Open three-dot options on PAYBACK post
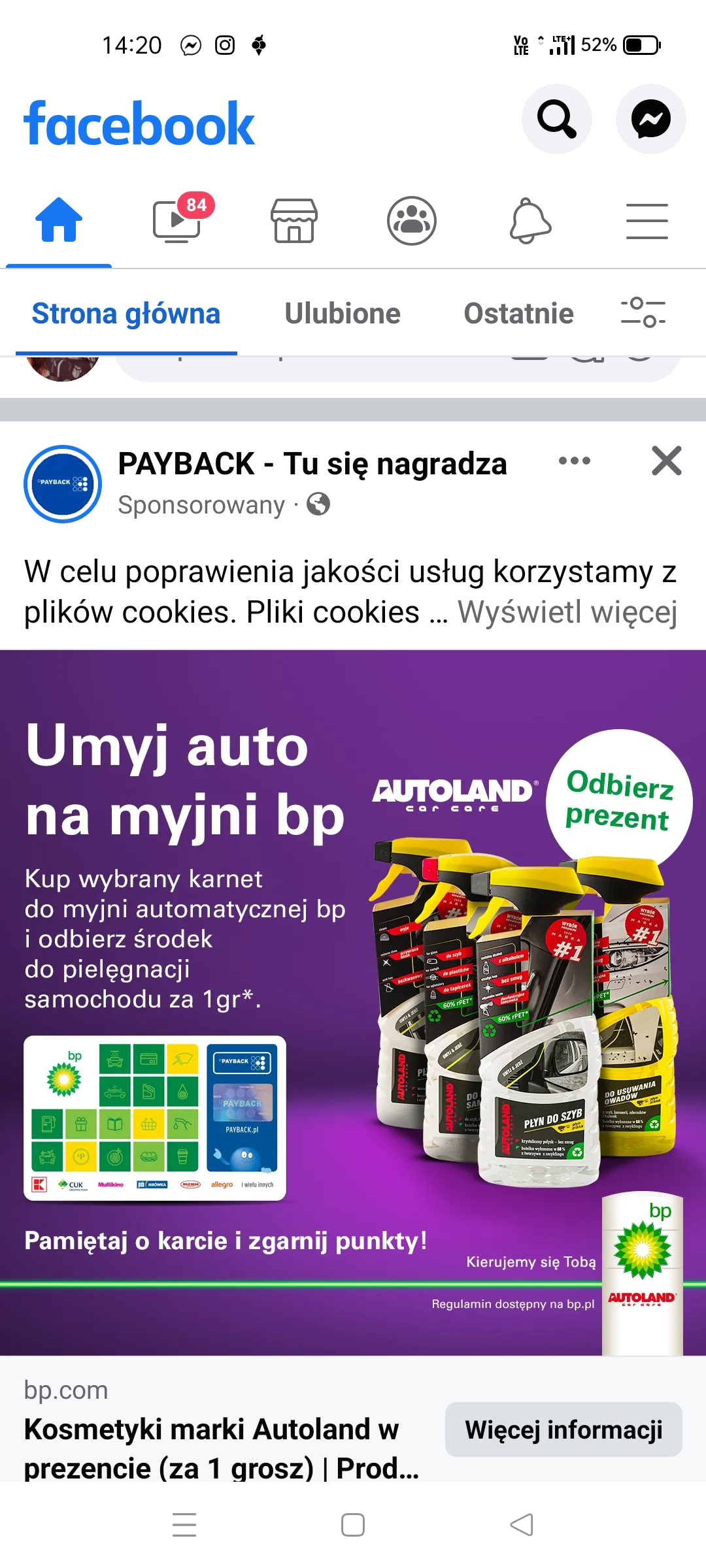706x1568 pixels. pos(575,461)
